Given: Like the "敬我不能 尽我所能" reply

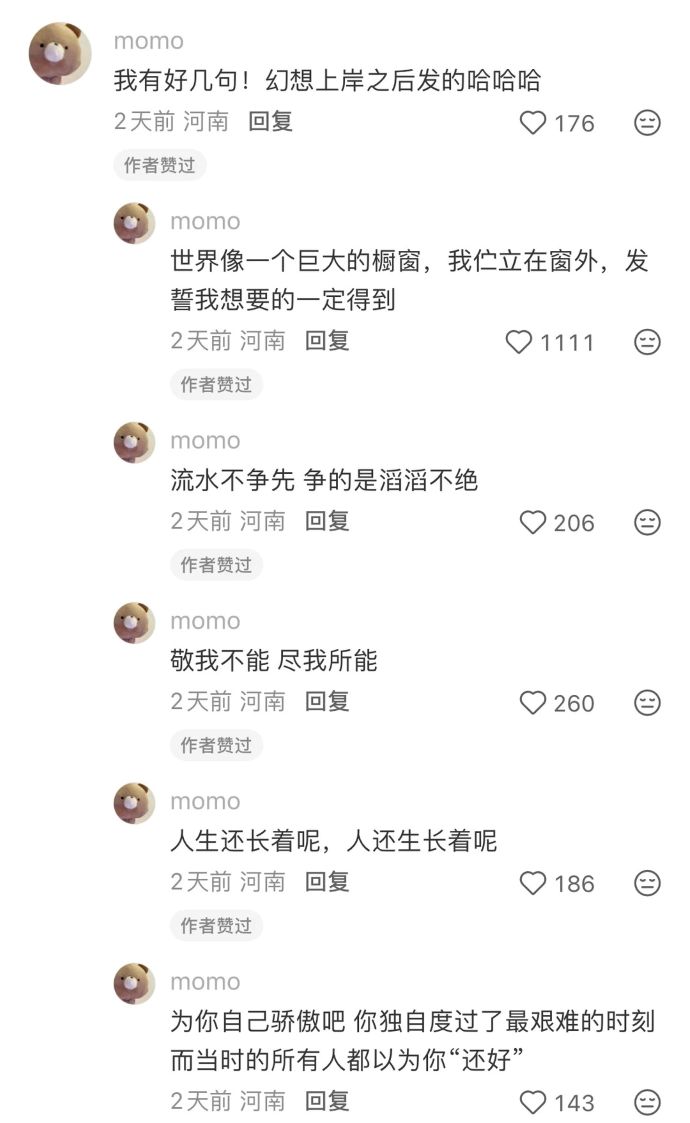Looking at the screenshot, I should 534,703.
